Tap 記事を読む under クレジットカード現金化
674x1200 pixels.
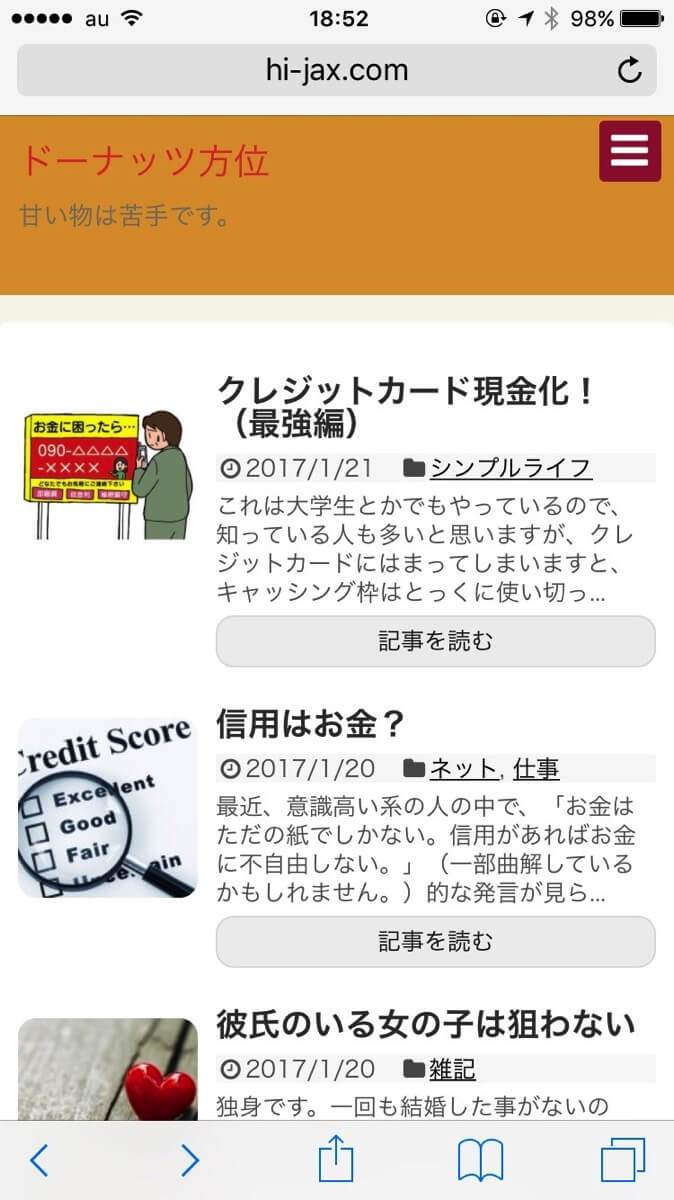point(435,641)
